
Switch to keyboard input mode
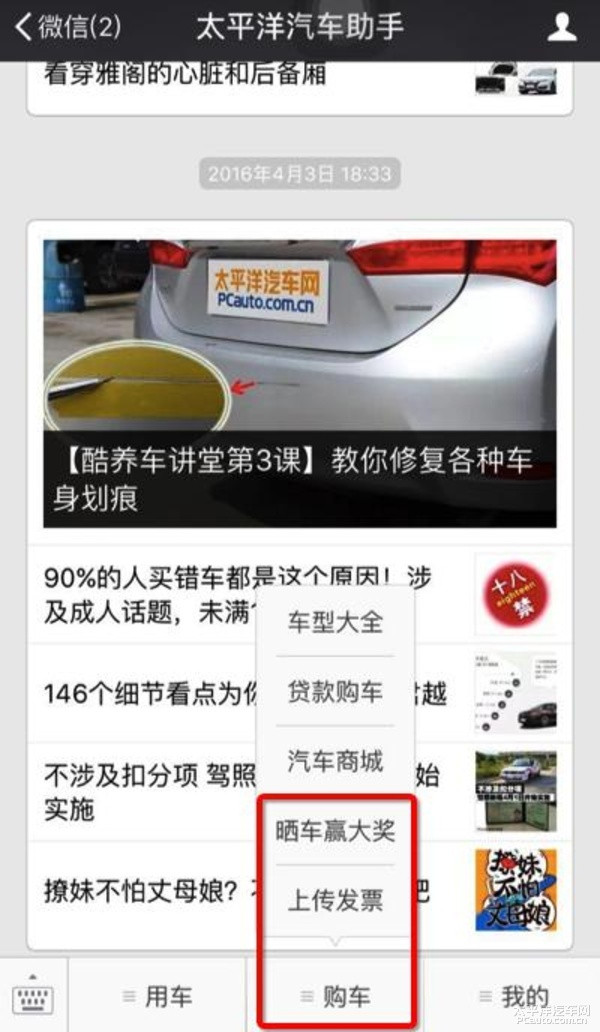click(x=34, y=995)
